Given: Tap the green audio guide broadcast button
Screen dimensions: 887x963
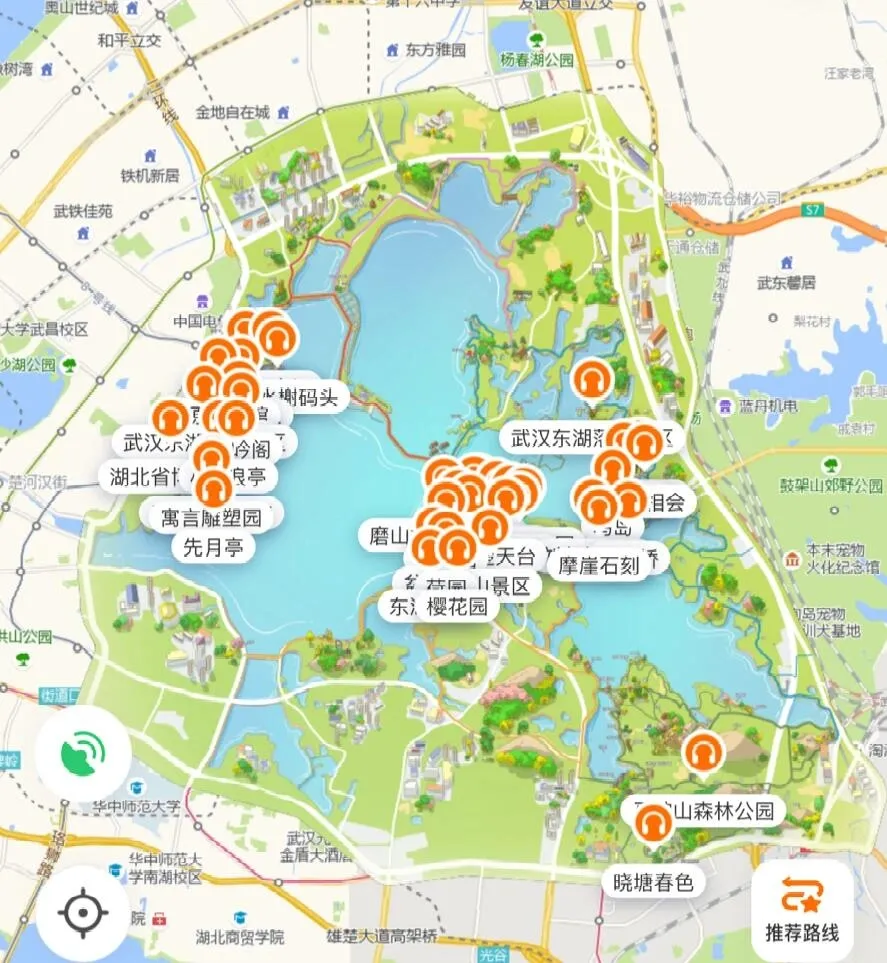Looking at the screenshot, I should point(83,754).
